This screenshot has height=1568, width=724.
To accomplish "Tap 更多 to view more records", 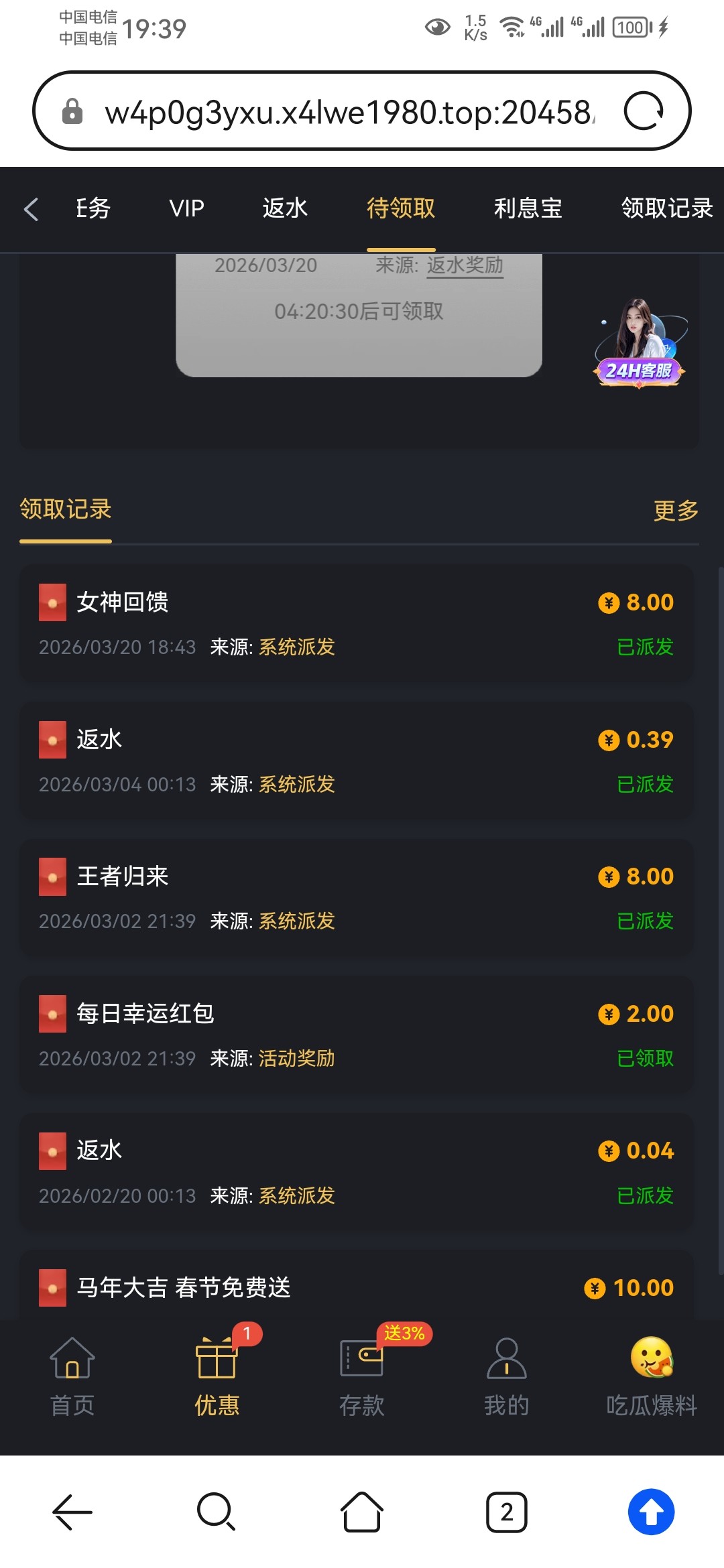I will pos(676,511).
